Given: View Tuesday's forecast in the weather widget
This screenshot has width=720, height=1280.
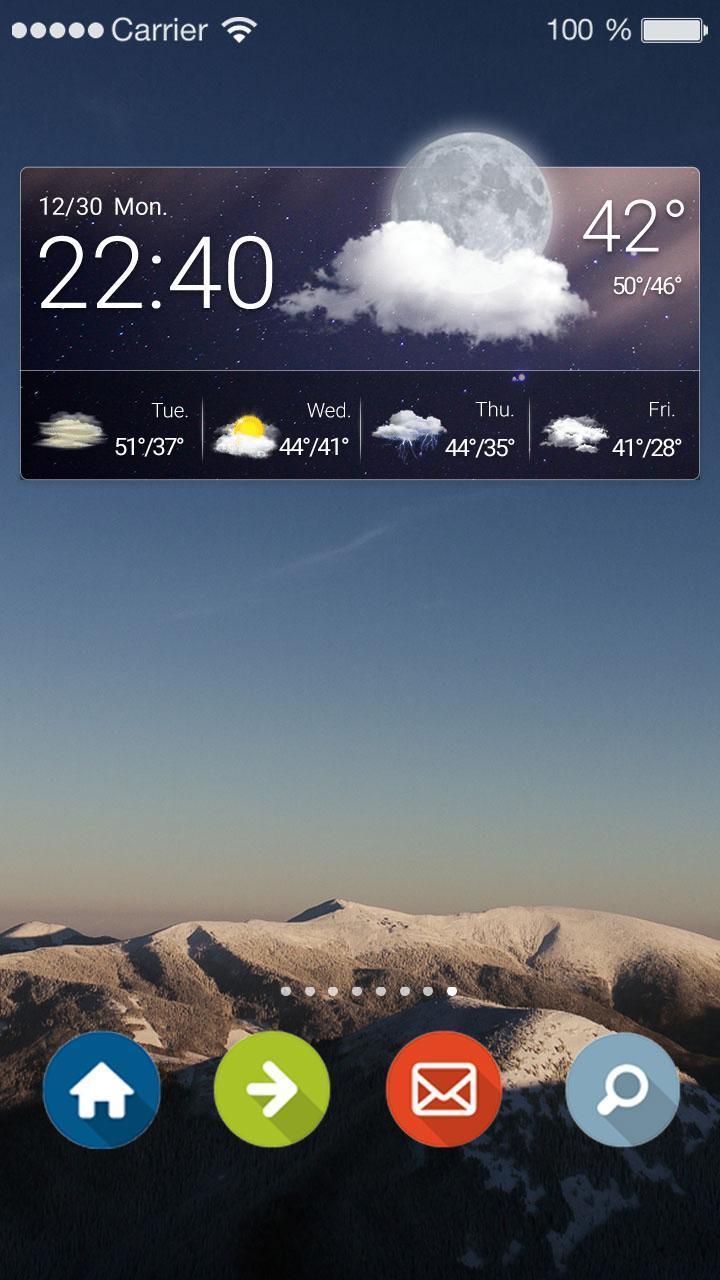Looking at the screenshot, I should (x=112, y=428).
